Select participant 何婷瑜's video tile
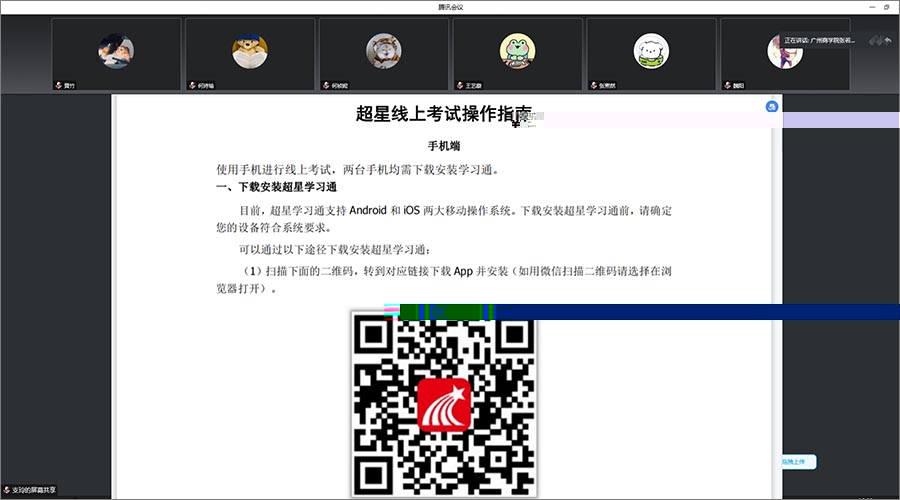The height and width of the screenshot is (500, 900). (x=250, y=54)
